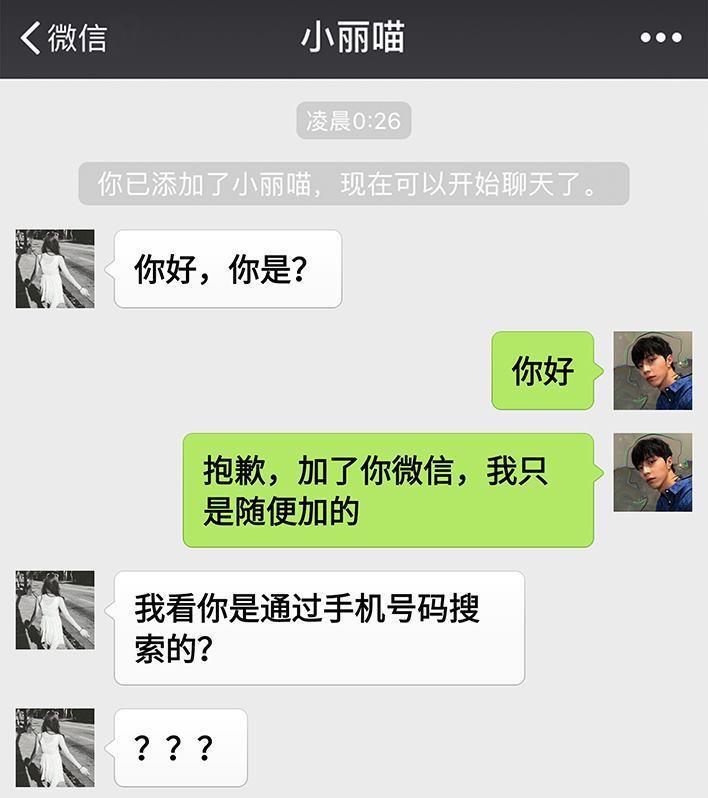Go back to the 微信 chat list
Viewport: 708px width, 798px height.
(62, 38)
